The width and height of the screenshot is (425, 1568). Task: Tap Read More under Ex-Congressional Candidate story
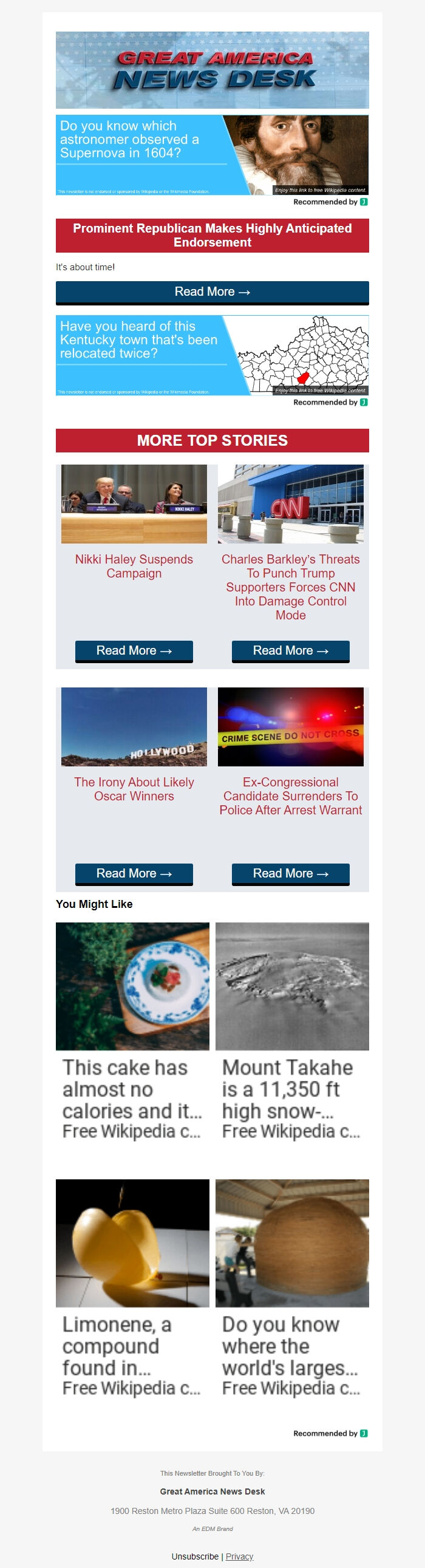(x=290, y=873)
